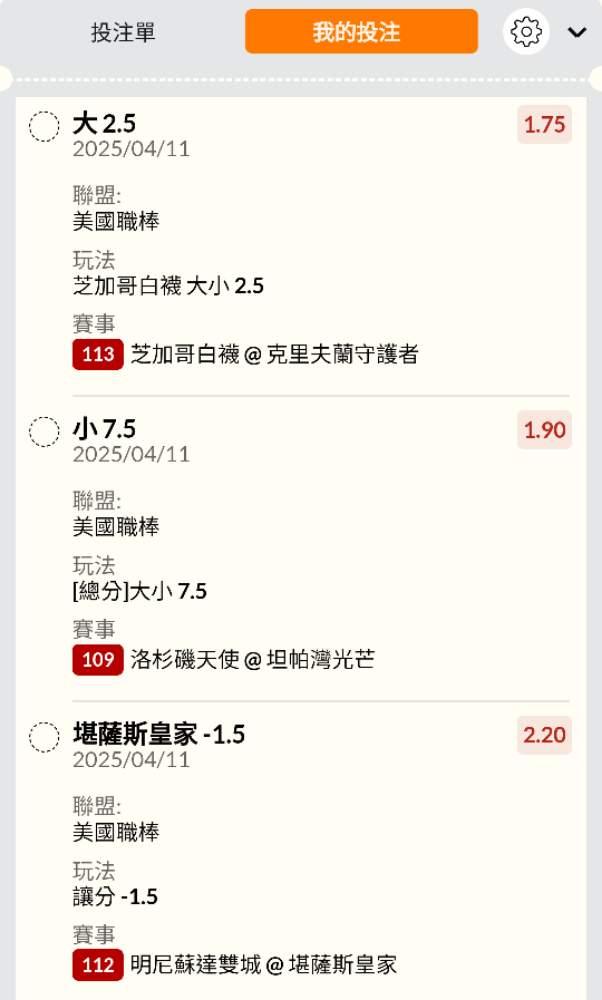Select the 大 2.5 bet circle

44,127
